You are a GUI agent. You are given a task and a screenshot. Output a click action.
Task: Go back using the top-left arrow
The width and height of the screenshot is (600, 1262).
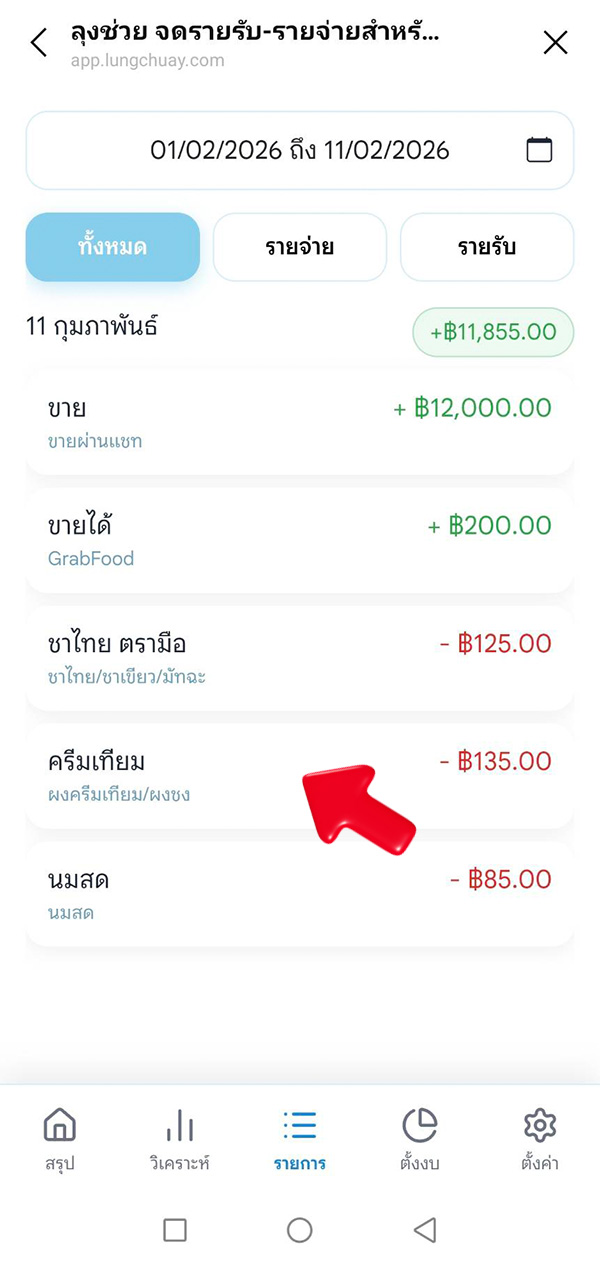[x=39, y=43]
